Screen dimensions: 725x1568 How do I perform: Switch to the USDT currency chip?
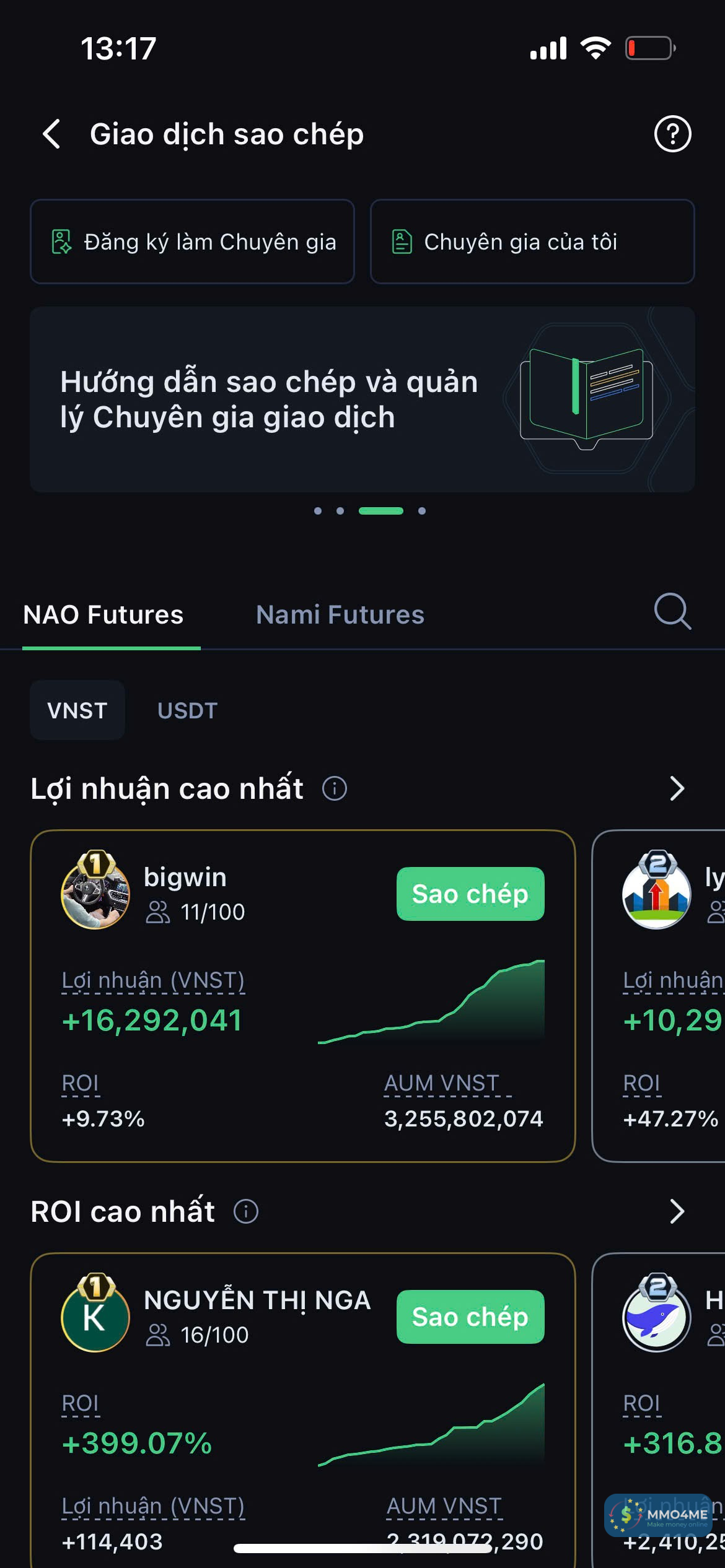[187, 710]
